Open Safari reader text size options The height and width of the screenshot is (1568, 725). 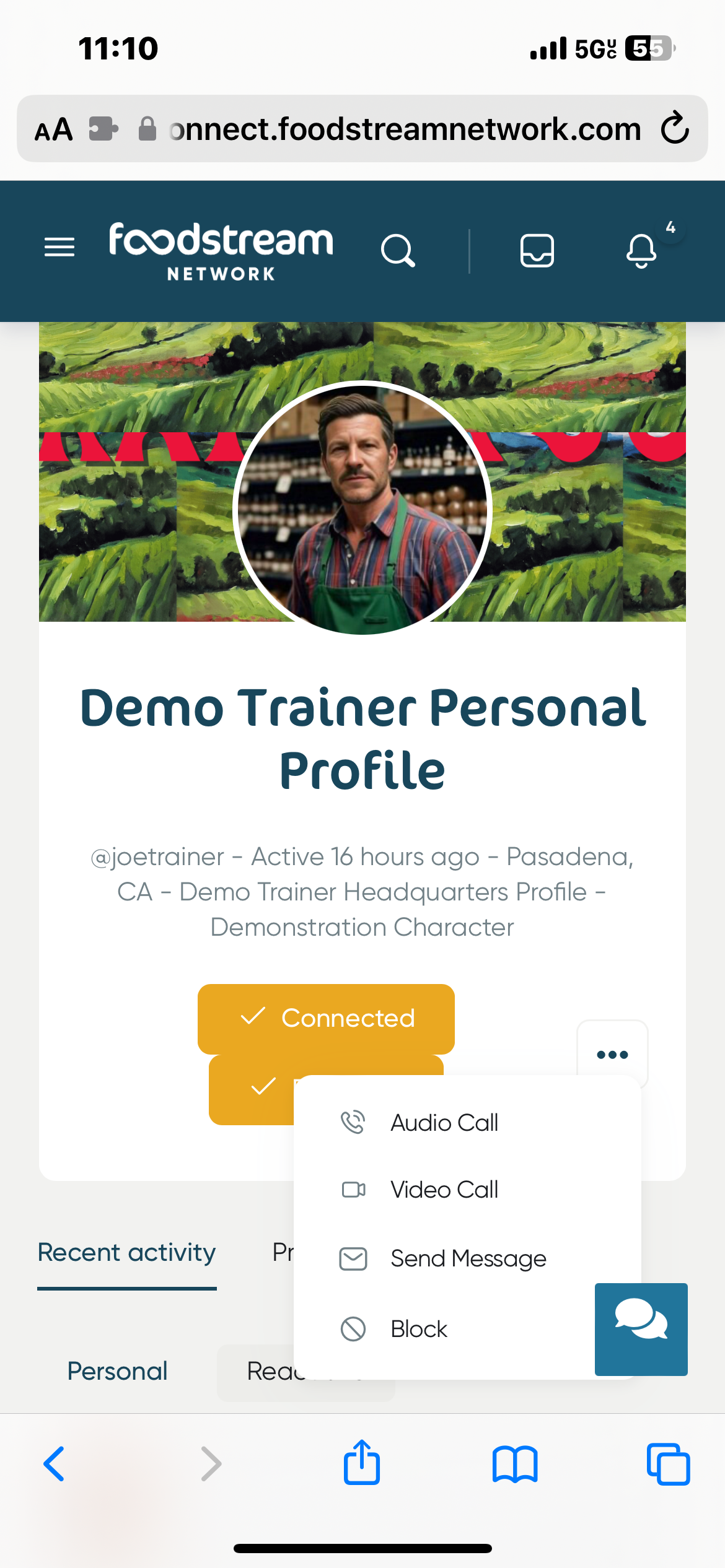click(x=54, y=129)
